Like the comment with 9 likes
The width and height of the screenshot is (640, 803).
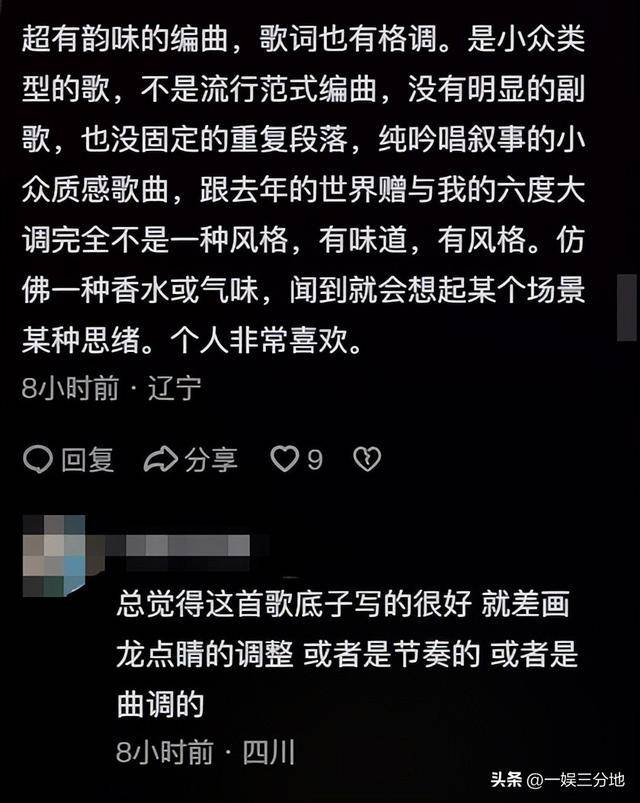click(287, 459)
